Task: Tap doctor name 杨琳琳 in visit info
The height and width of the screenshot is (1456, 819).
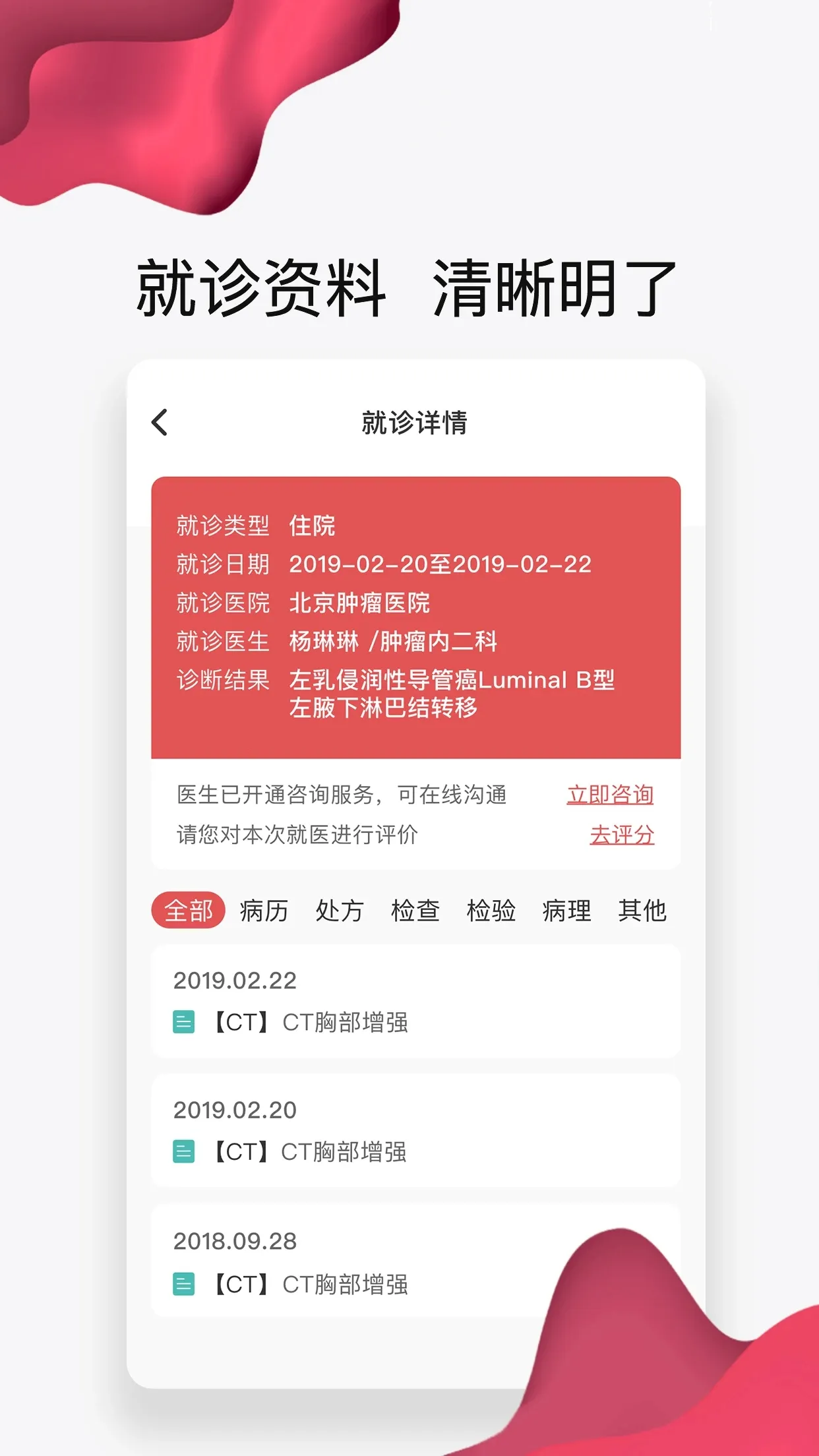Action: point(326,640)
